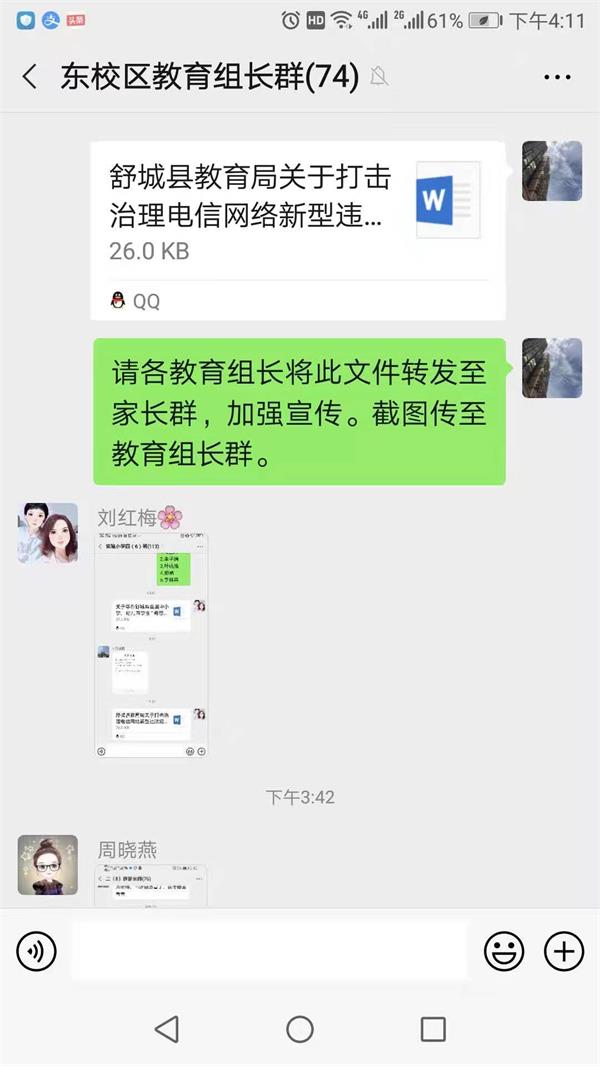Open the group chat overflow menu
Screen dimensions: 600x1066
[557, 77]
